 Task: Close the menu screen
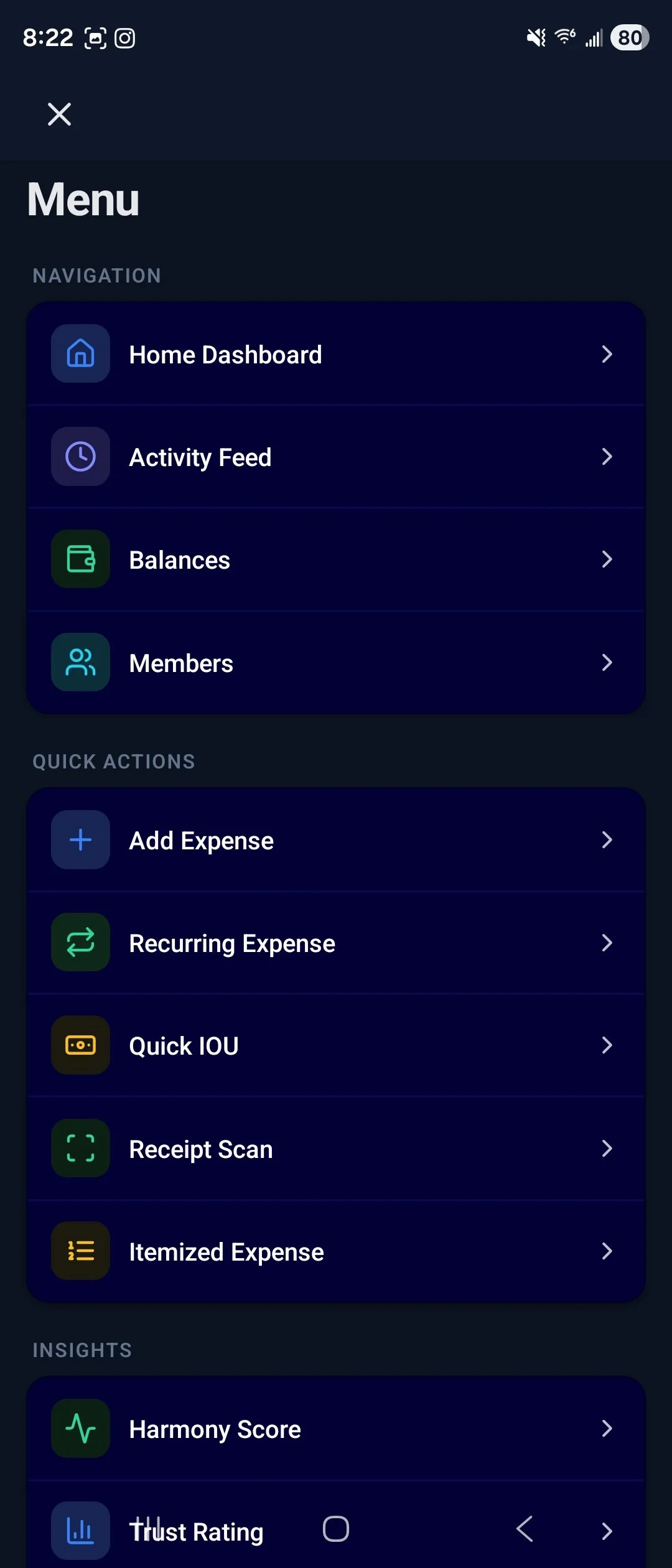(60, 114)
